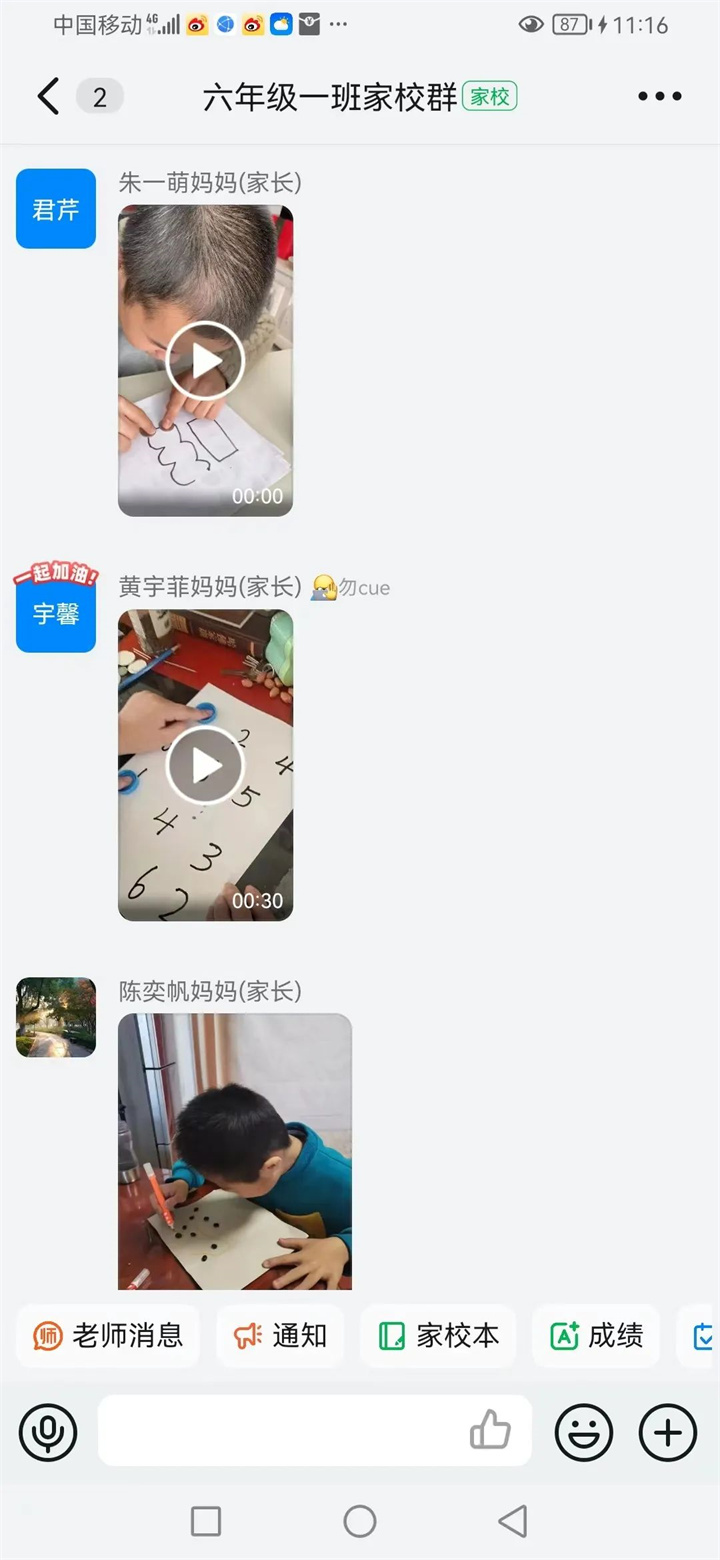Image resolution: width=720 pixels, height=1560 pixels.
Task: Send a thumbs-up like
Action: tap(490, 1431)
